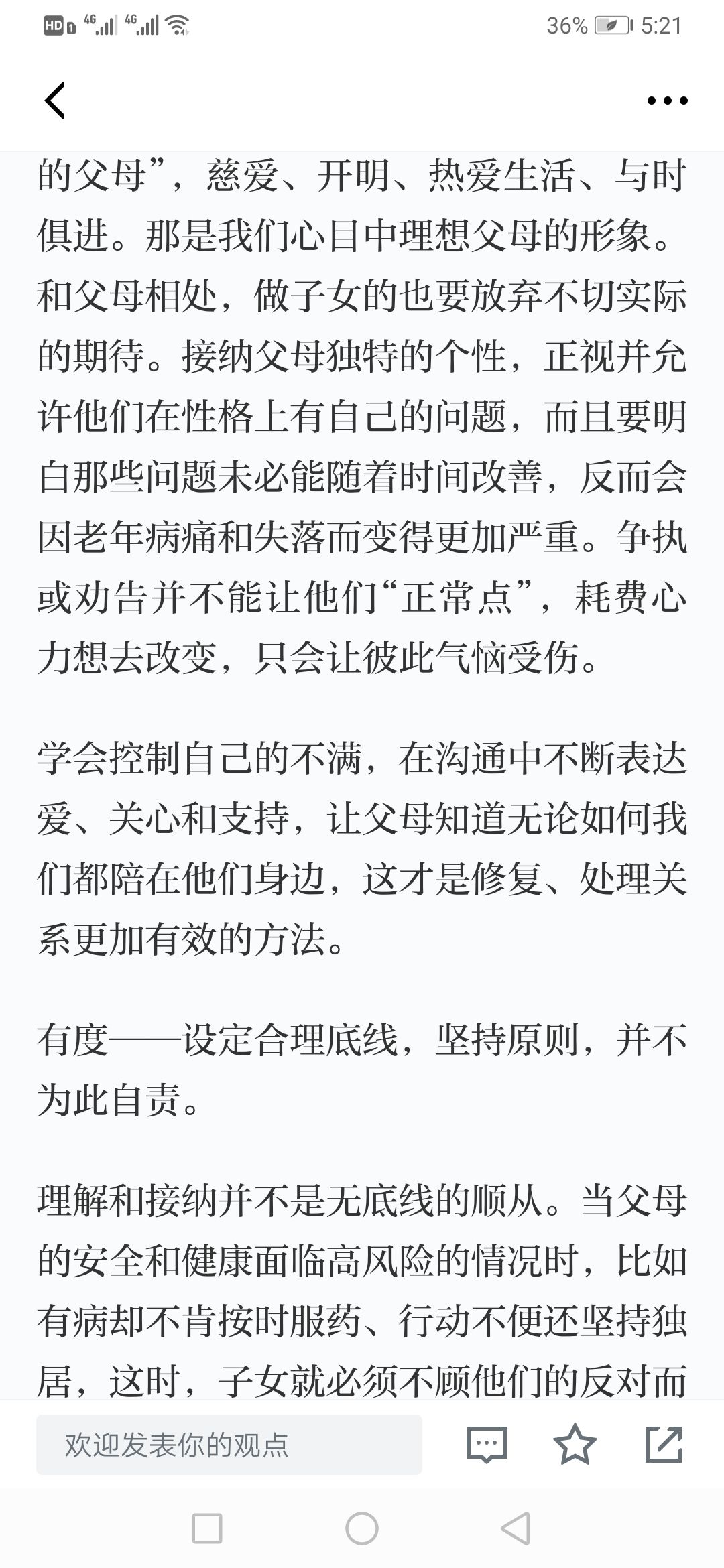Open the three-dot overflow menu
Viewport: 724px width, 1568px height.
tap(667, 101)
